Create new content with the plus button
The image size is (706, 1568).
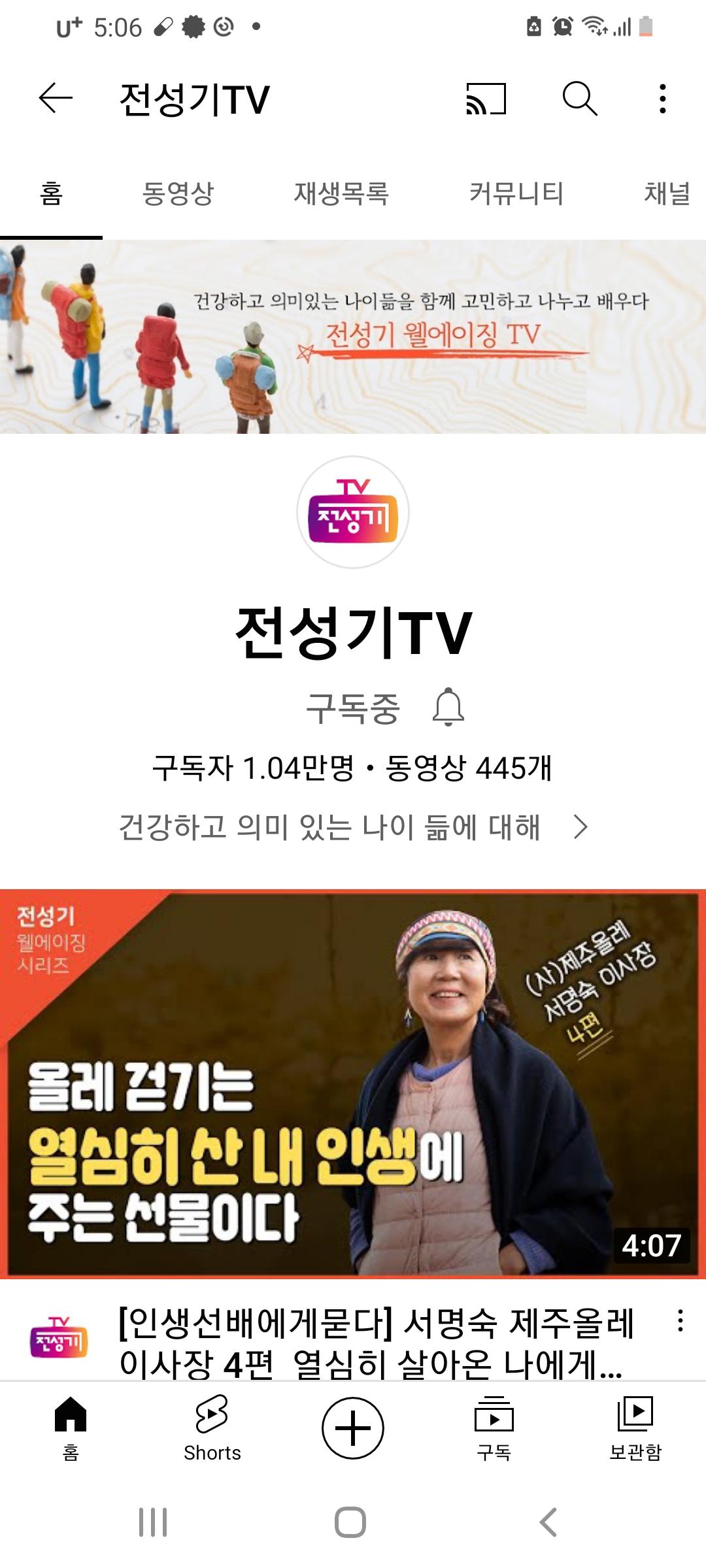353,1428
